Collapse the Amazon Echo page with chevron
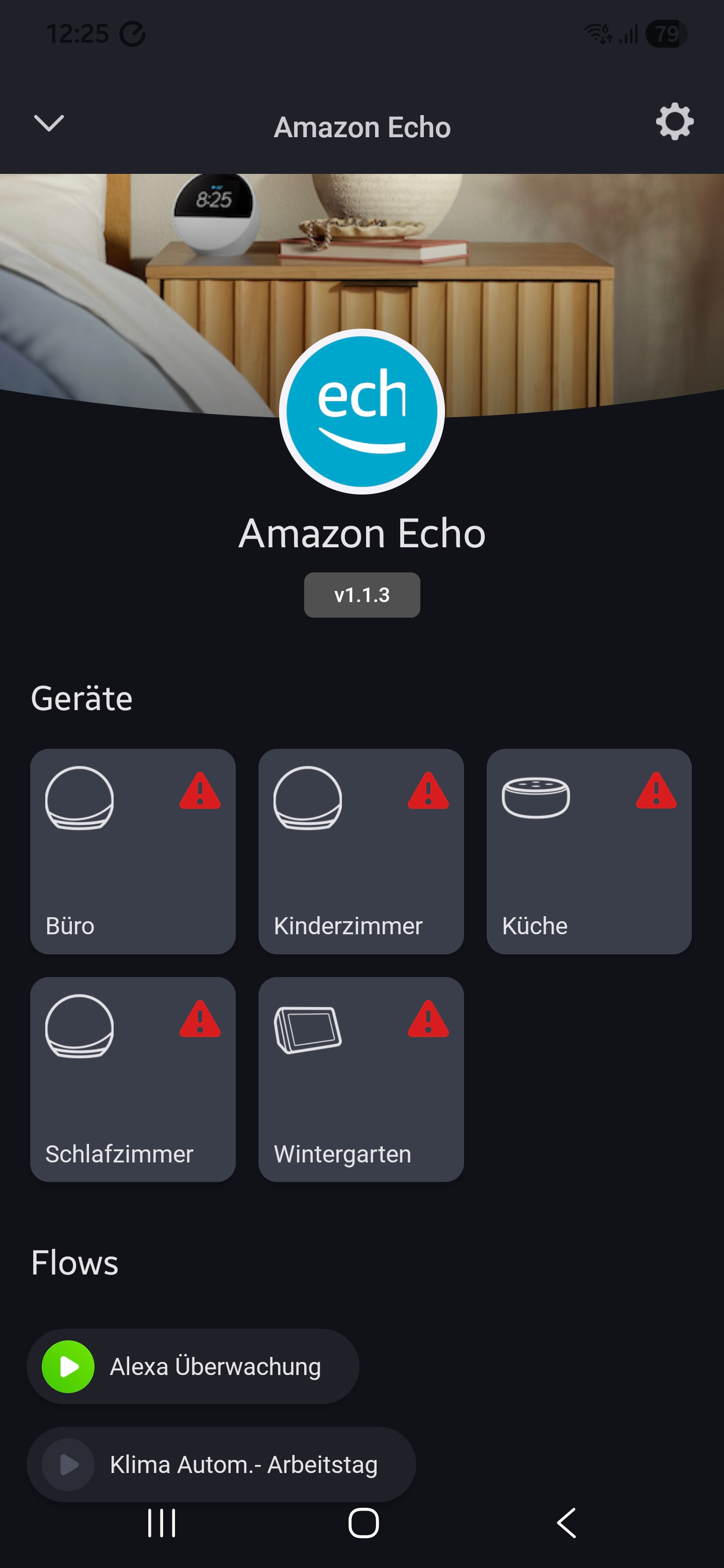This screenshot has height=1568, width=724. point(49,124)
